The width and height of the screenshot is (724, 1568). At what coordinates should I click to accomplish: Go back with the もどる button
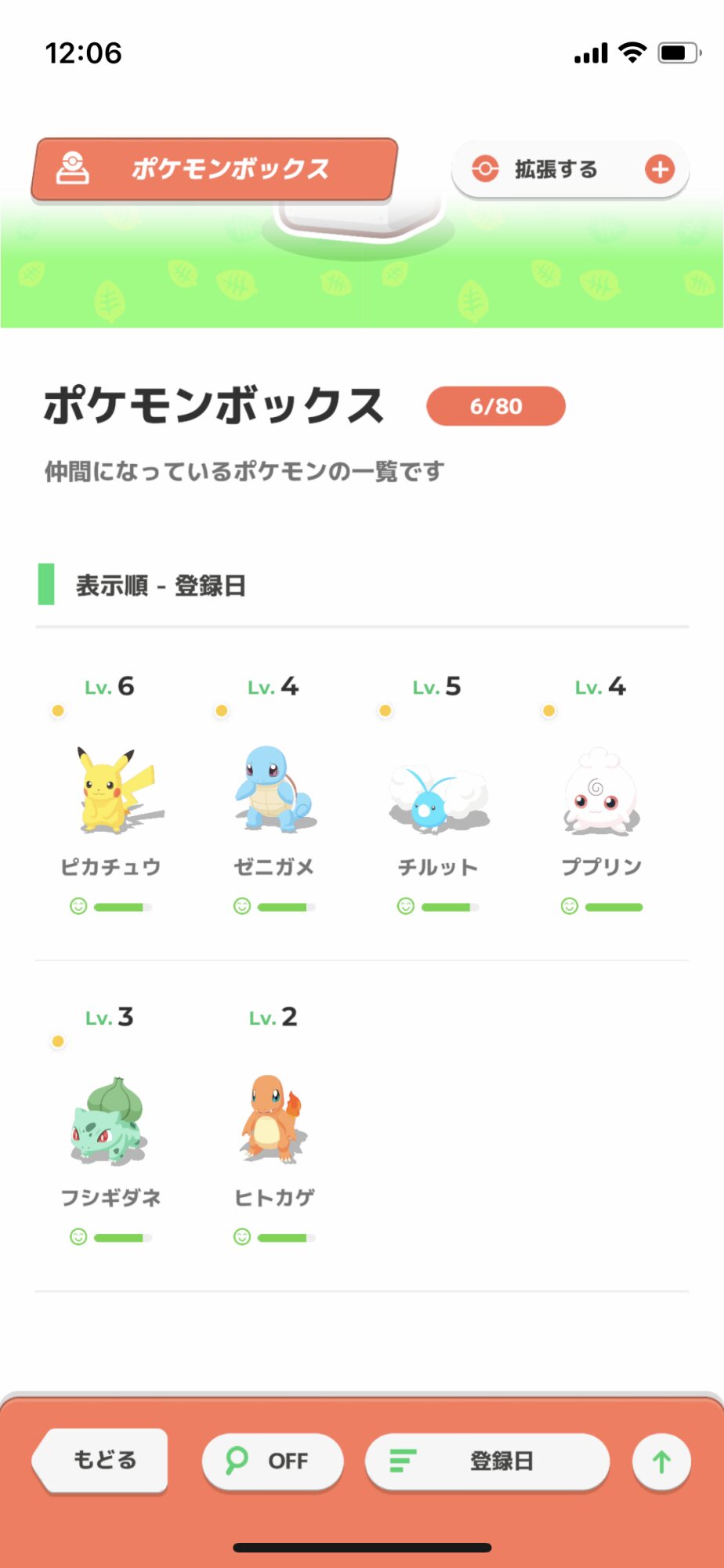click(103, 1460)
